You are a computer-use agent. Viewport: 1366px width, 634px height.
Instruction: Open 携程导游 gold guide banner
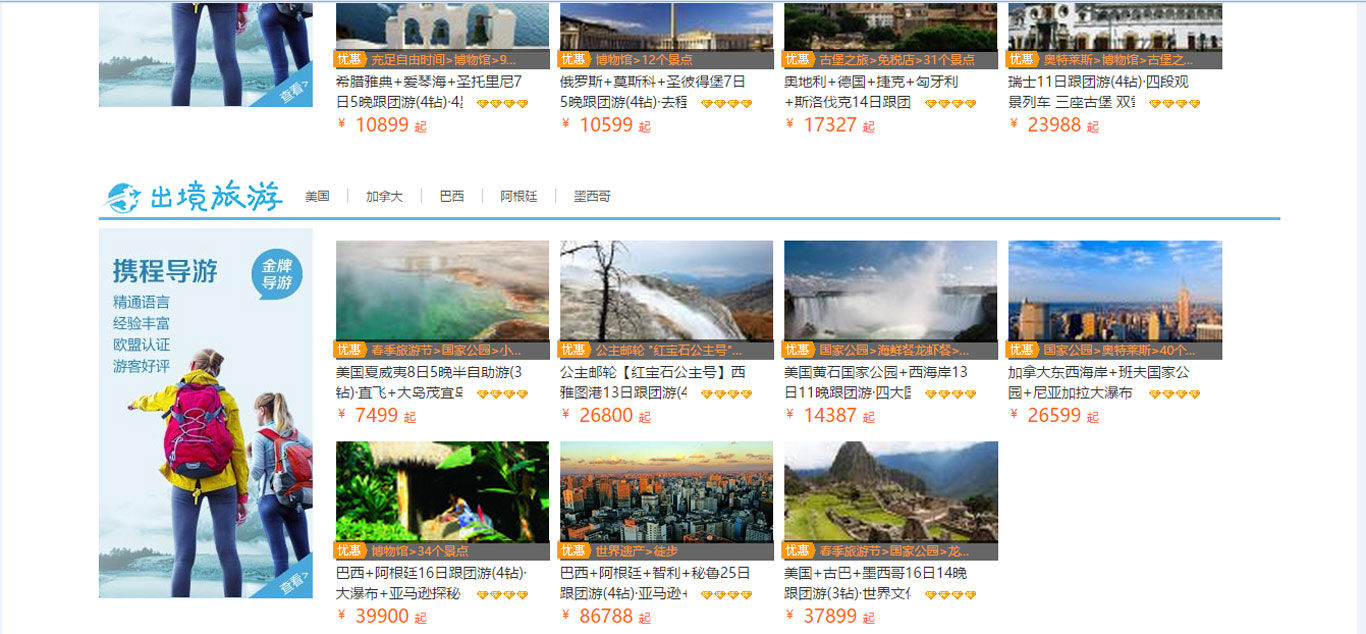(205, 412)
